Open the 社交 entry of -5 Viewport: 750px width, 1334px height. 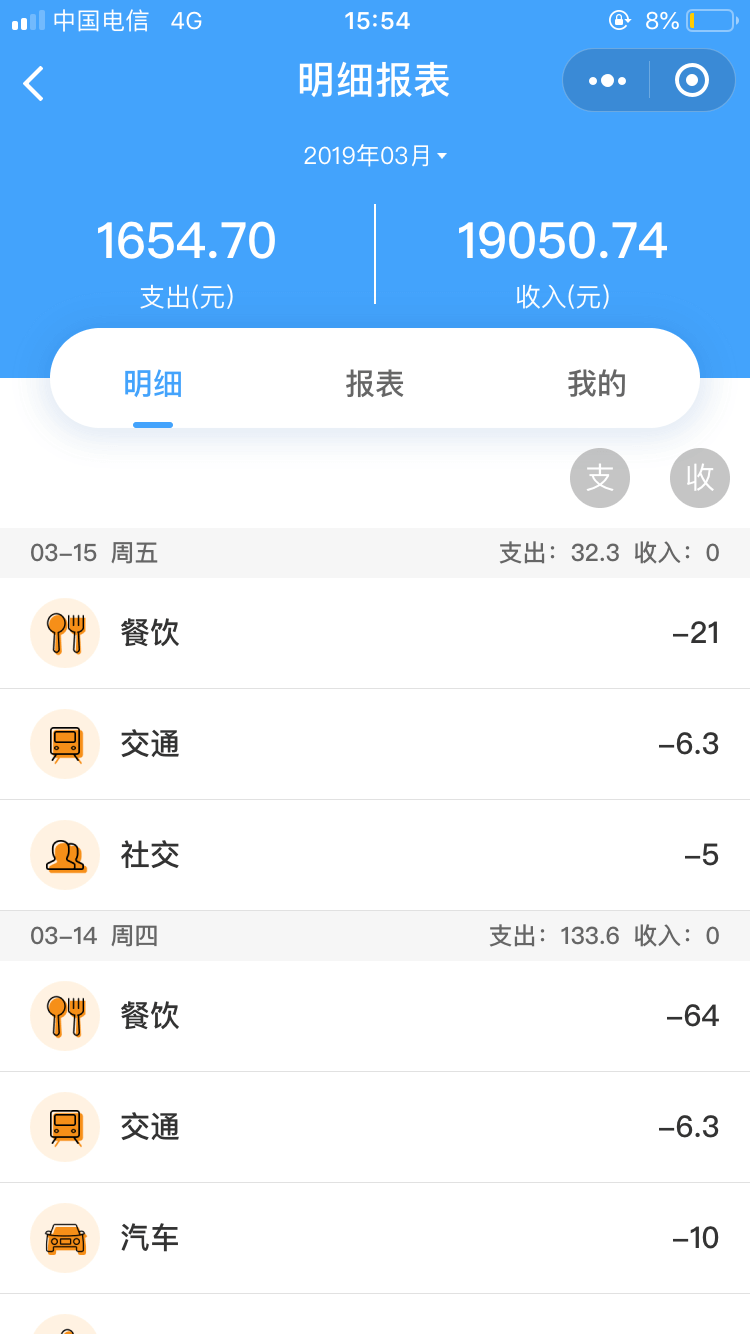pyautogui.click(x=375, y=855)
